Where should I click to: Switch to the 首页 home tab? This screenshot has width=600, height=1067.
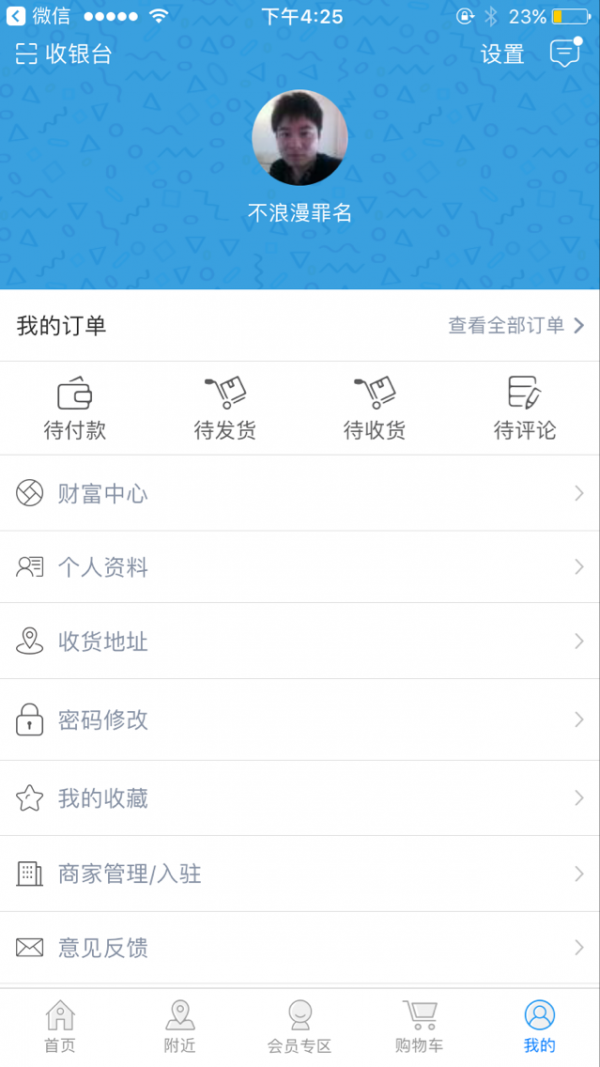60,1027
